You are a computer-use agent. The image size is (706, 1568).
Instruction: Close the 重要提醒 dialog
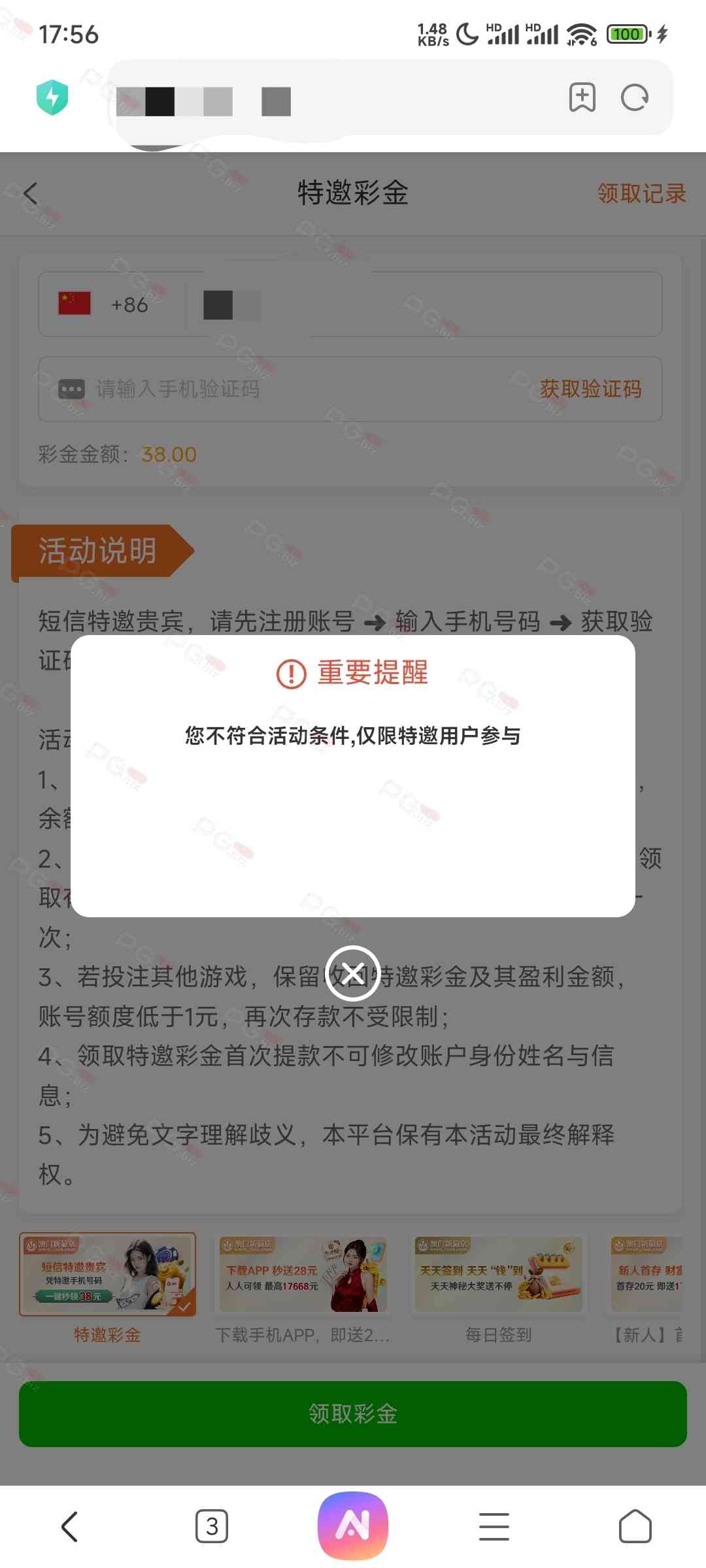point(352,973)
